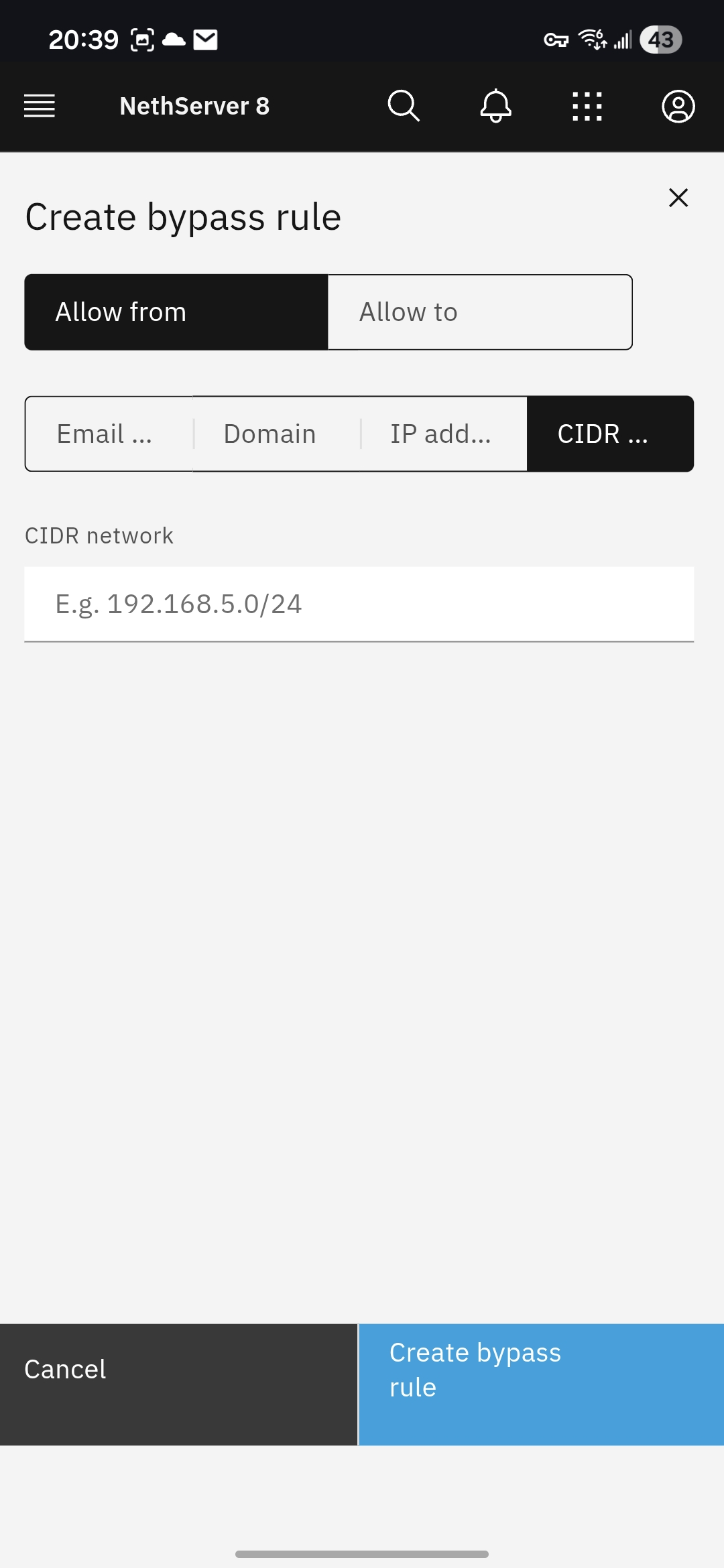Open the app launcher grid
724x1568 pixels.
coord(587,106)
